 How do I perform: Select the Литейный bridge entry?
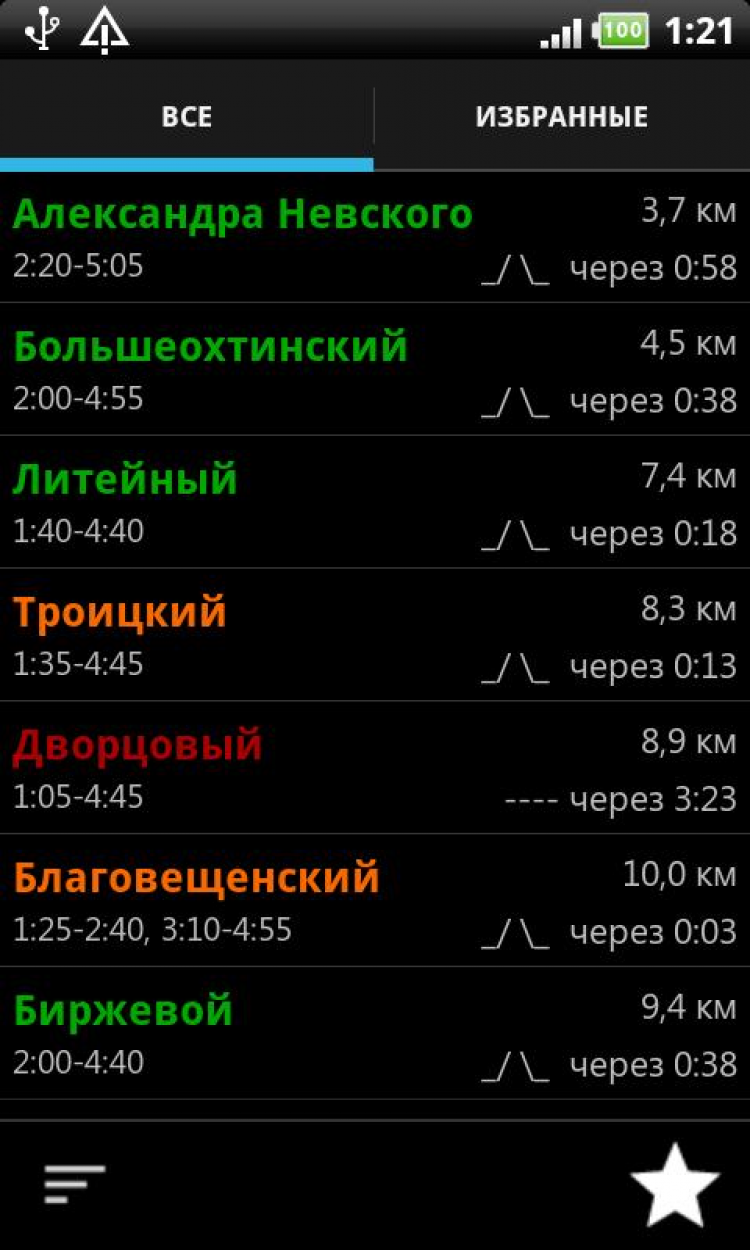coord(375,503)
